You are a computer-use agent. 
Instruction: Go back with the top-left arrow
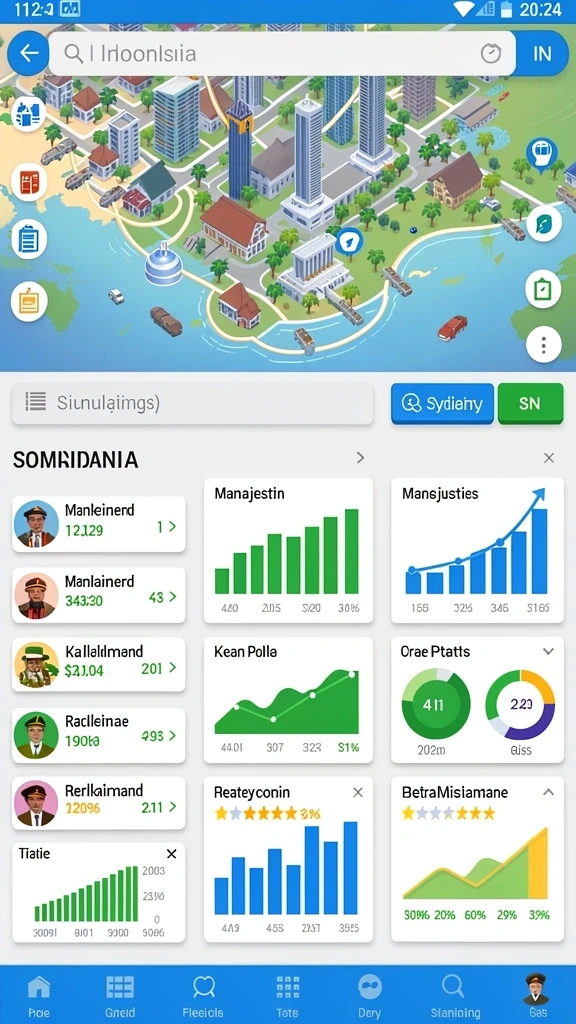coord(28,54)
